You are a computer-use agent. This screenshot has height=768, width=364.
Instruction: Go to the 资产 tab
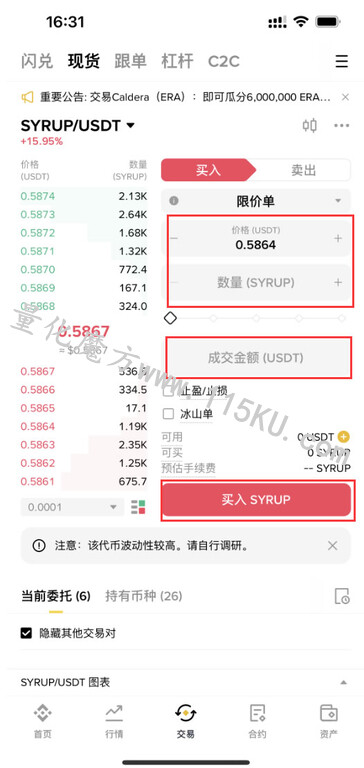328,721
